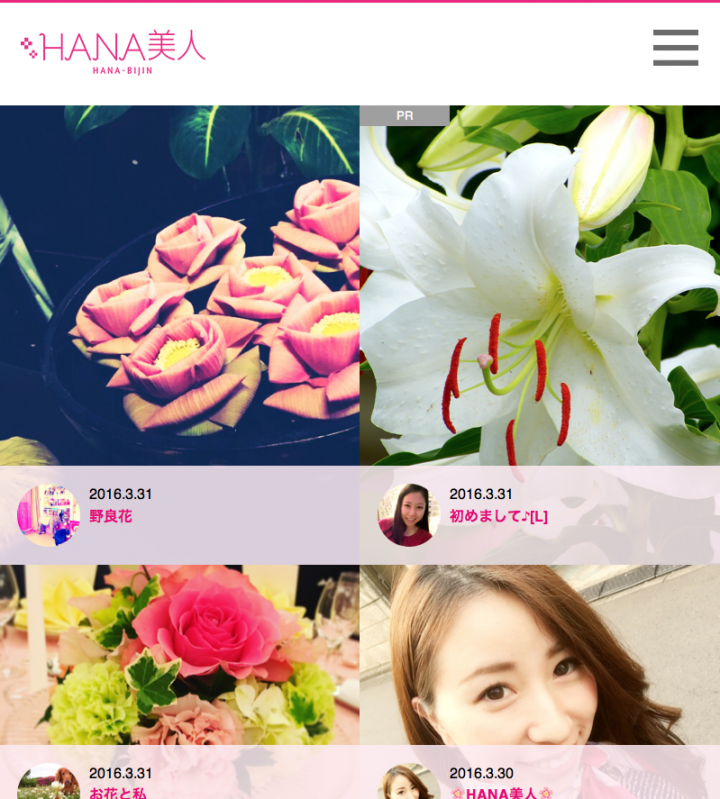Viewport: 720px width, 799px height.
Task: View the 初めまして♪ author's profile picture
Action: coord(408,515)
